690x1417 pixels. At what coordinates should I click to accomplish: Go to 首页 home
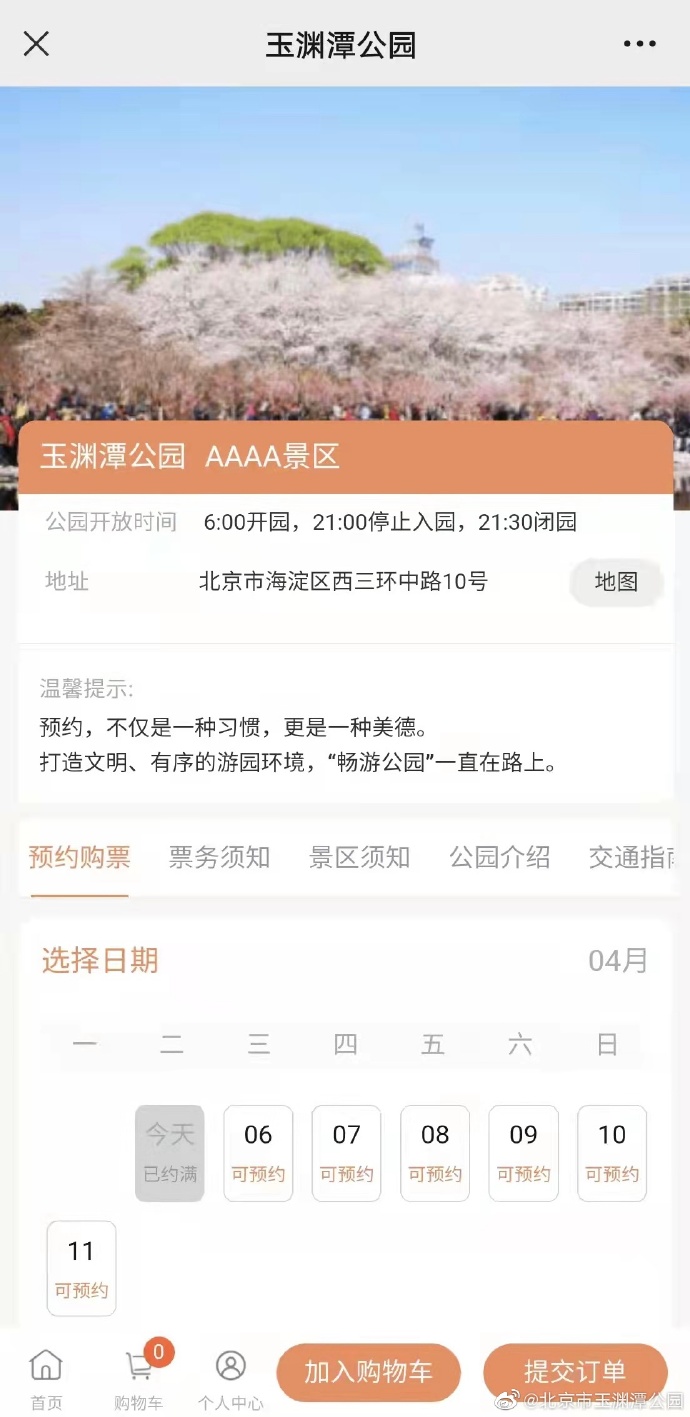46,1379
